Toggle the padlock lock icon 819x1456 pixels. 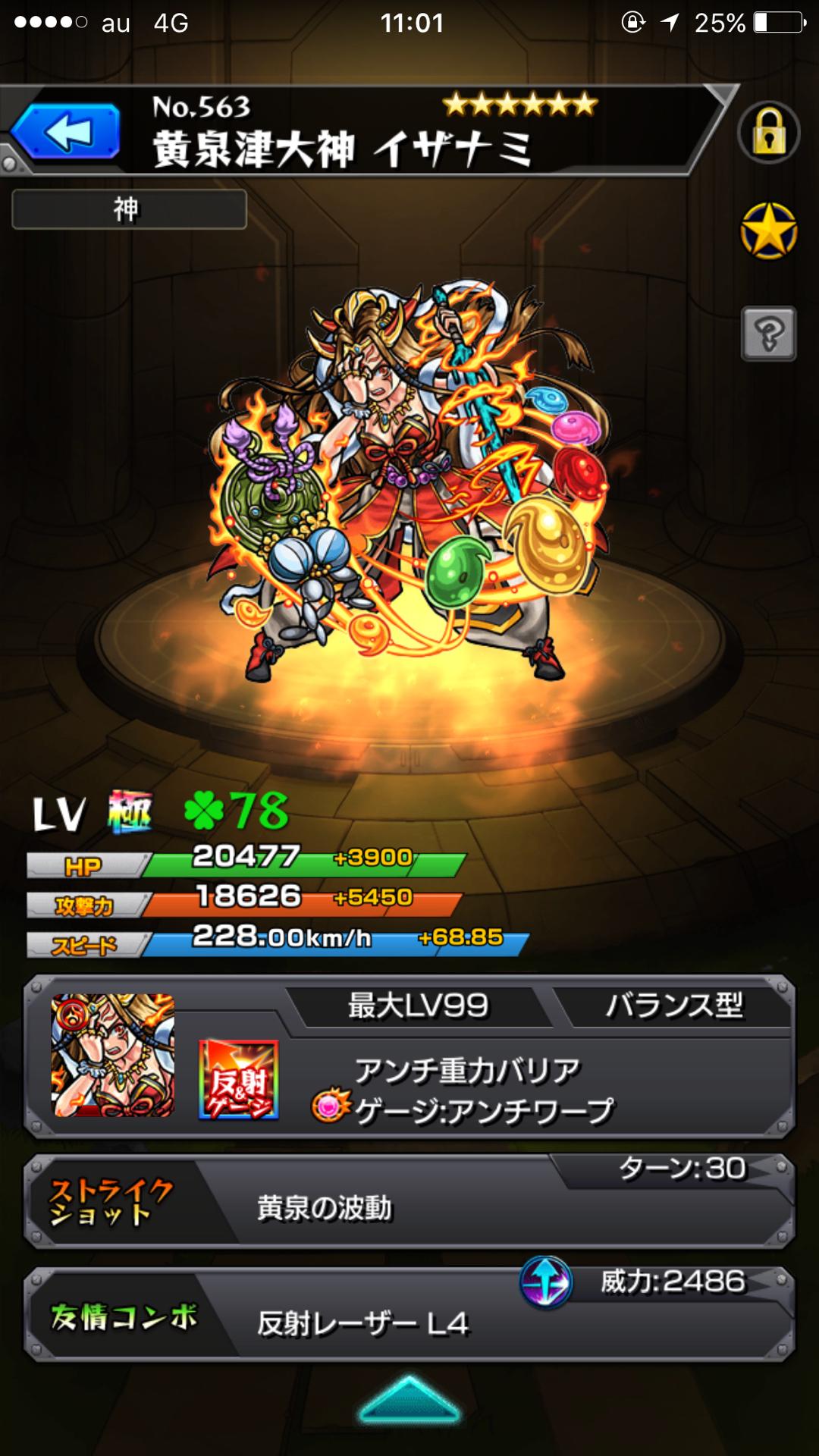pyautogui.click(x=768, y=133)
